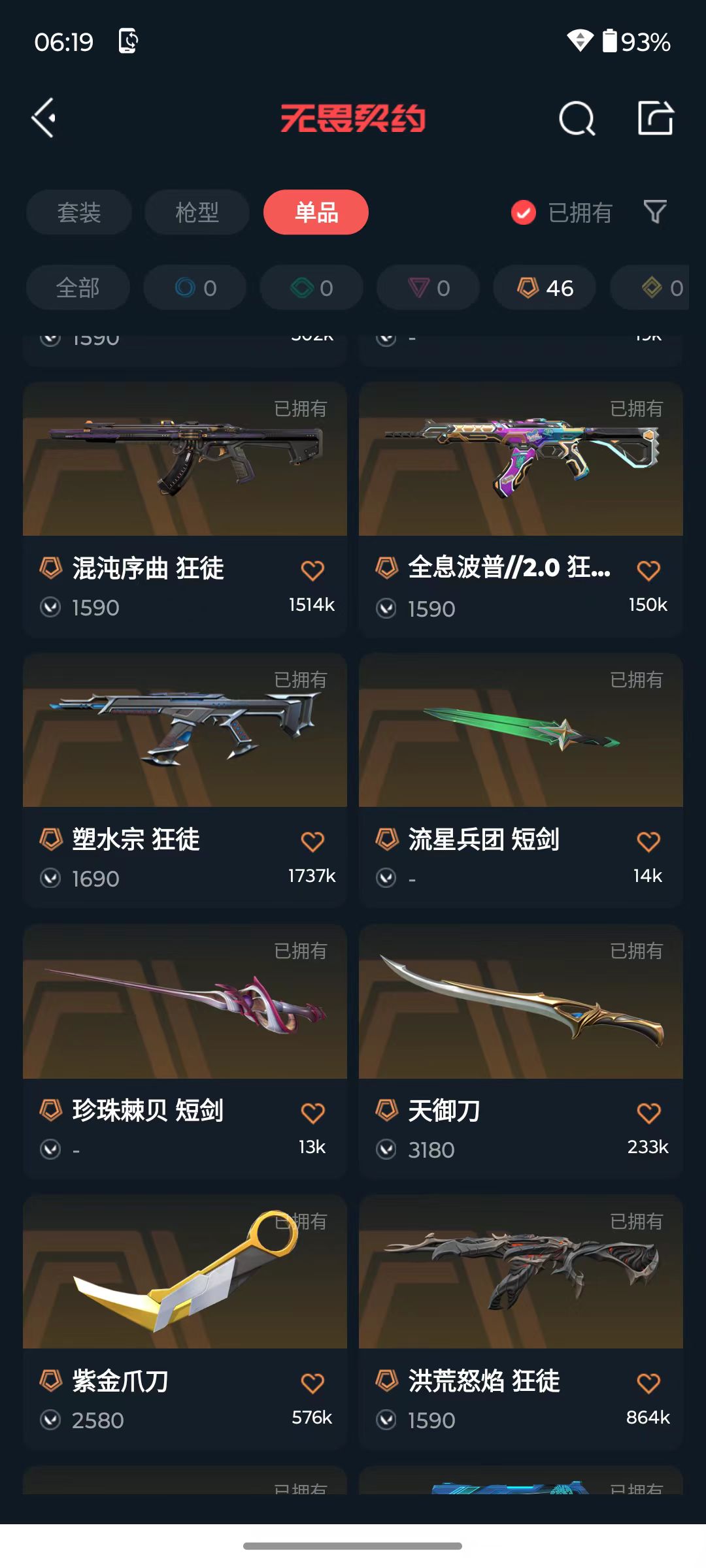
Task: Switch to the 枪型 tab
Action: 197,212
